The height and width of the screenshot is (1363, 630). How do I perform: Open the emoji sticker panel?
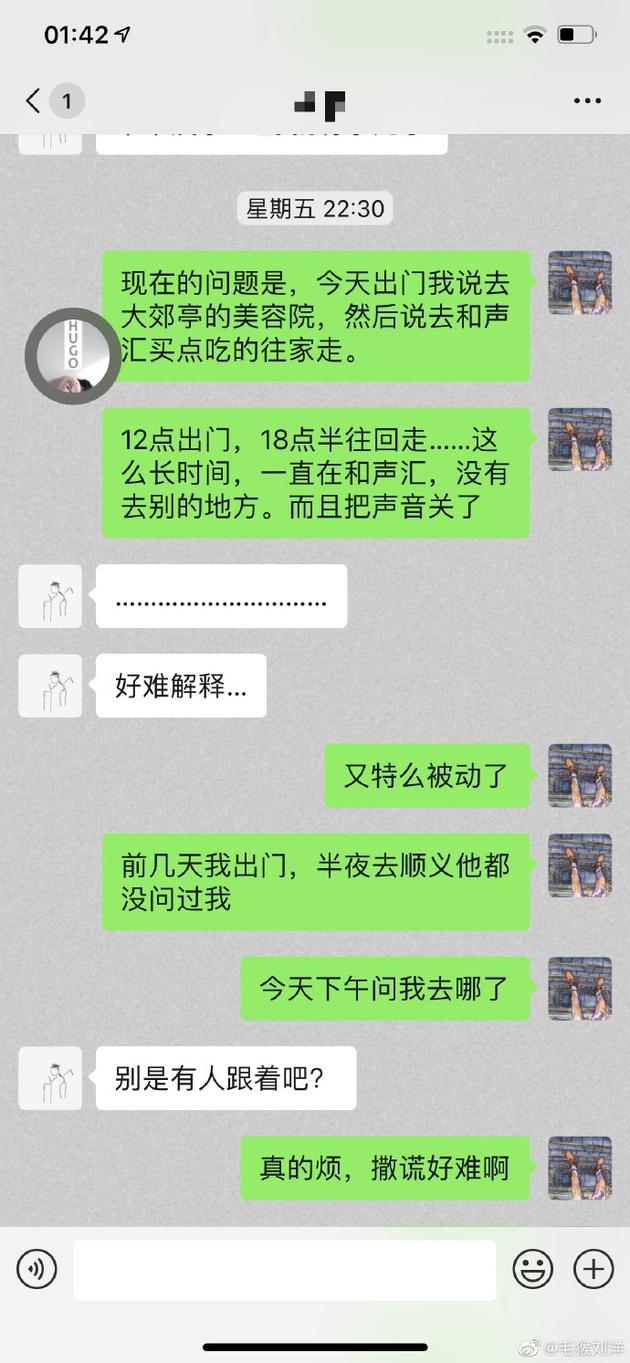point(532,1269)
